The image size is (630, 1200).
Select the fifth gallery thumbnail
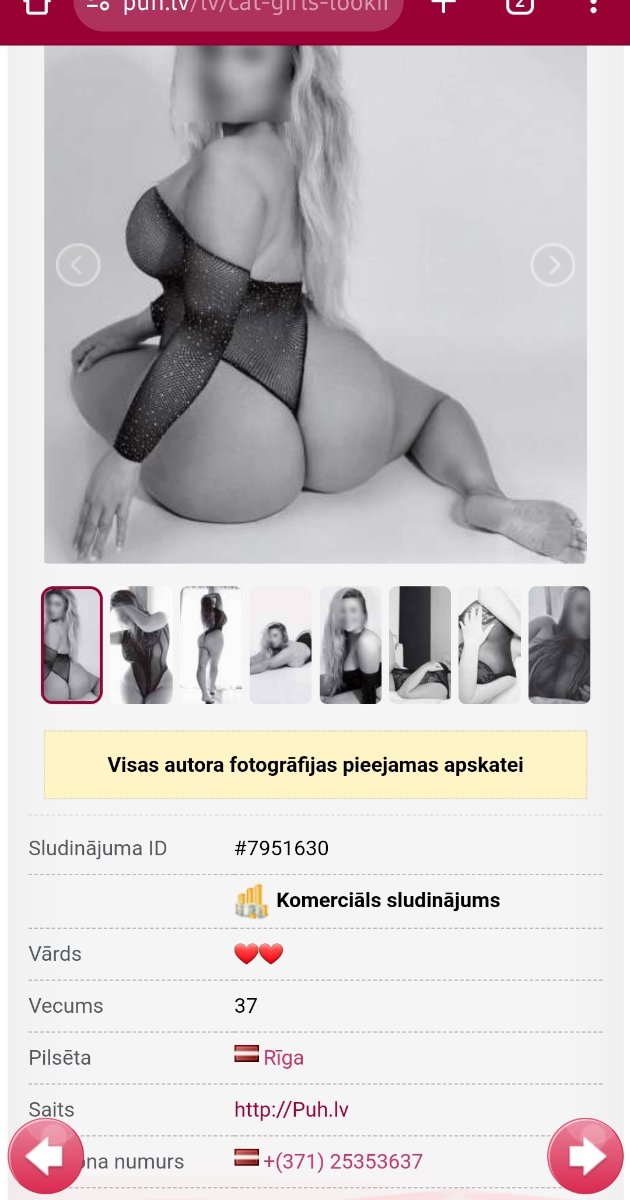(350, 645)
